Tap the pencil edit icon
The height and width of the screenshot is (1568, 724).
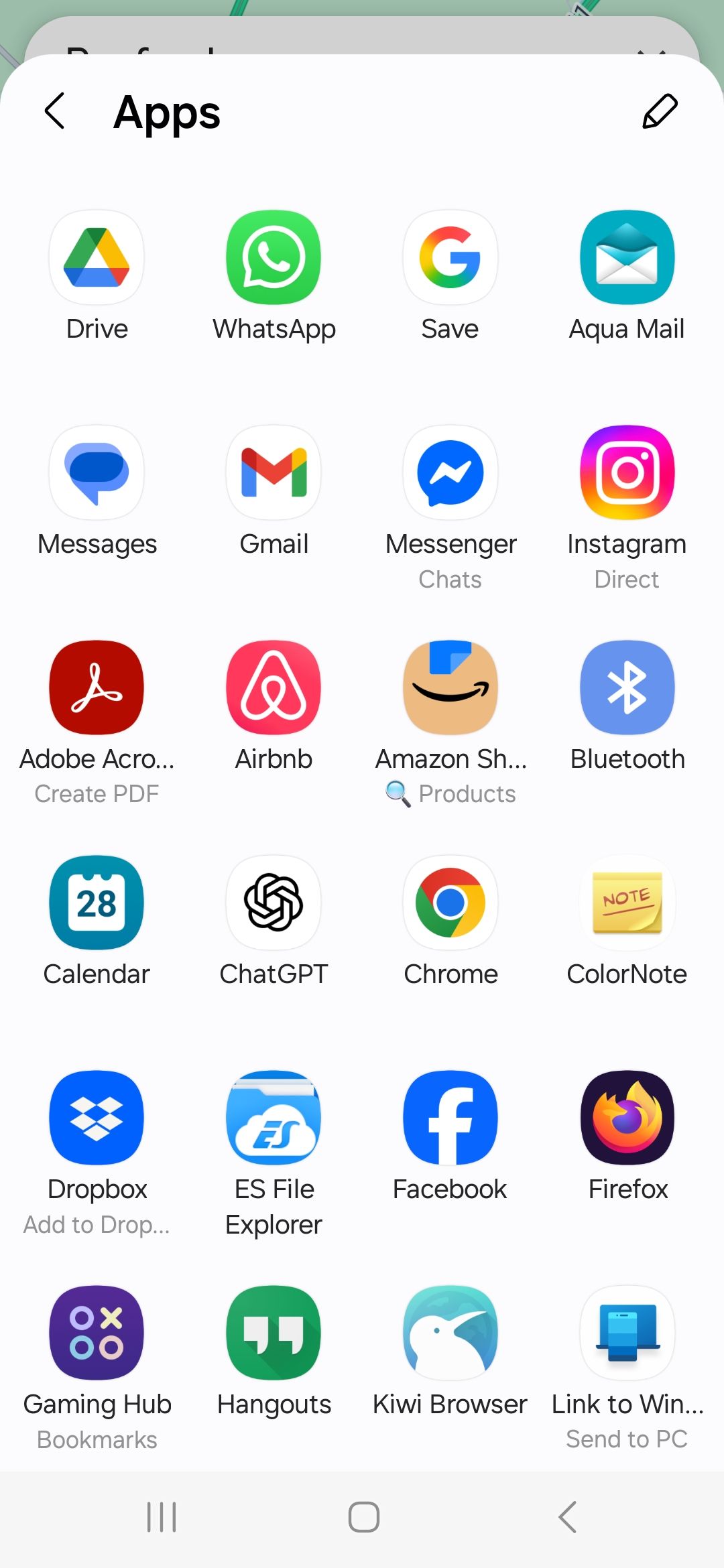tap(660, 111)
